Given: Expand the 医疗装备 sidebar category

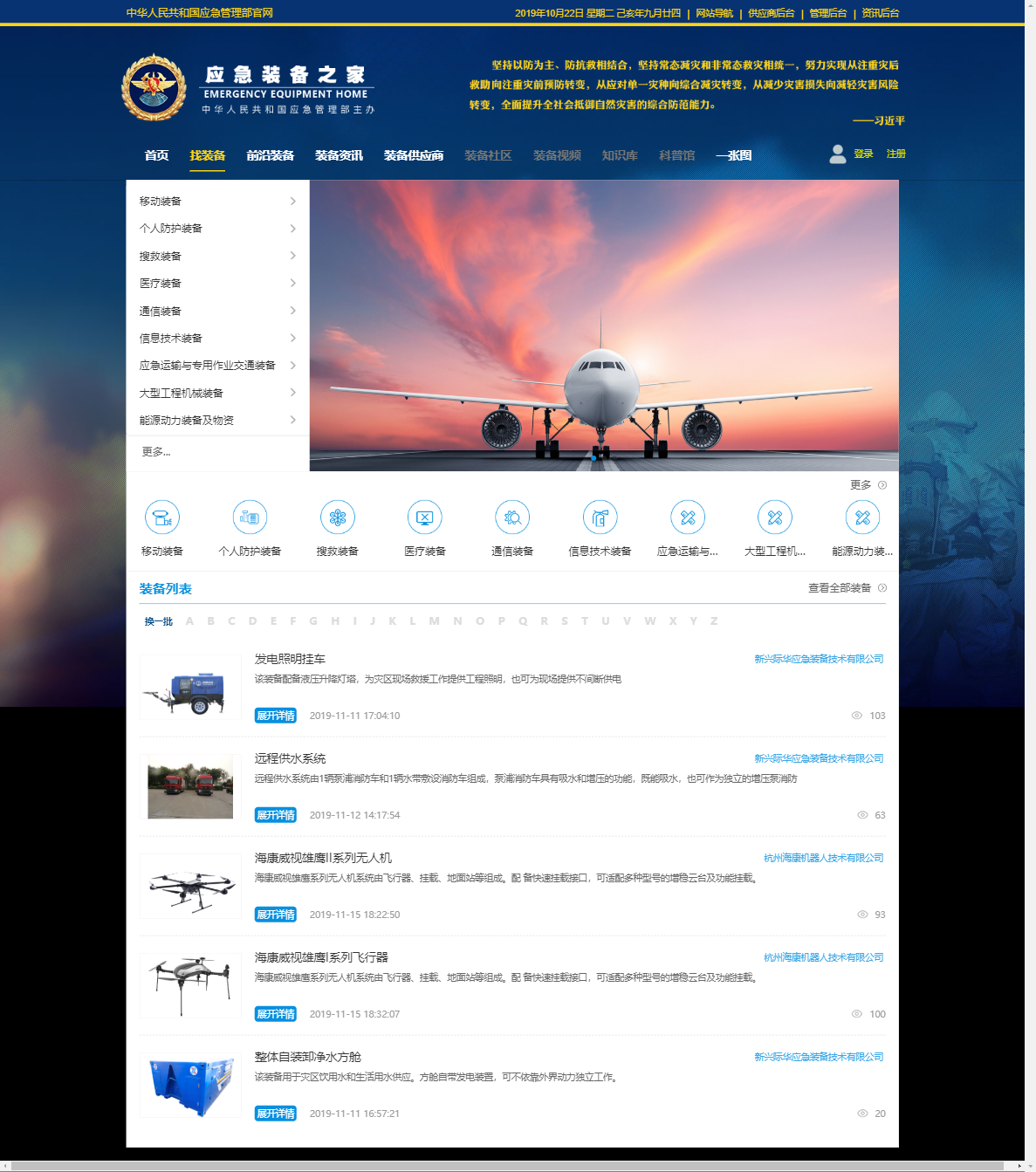Looking at the screenshot, I should 217,284.
